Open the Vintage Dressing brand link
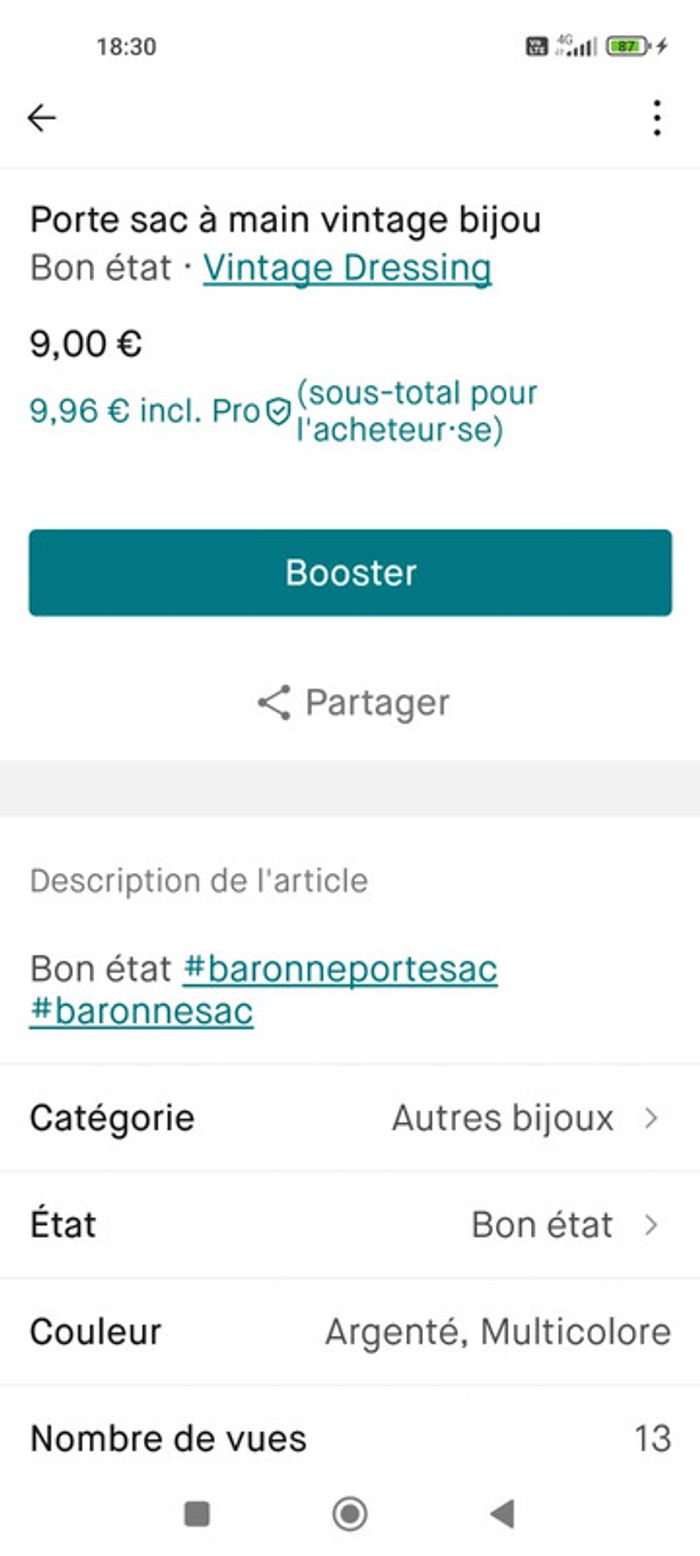Screen dimensions: 700x1556 click(346, 268)
